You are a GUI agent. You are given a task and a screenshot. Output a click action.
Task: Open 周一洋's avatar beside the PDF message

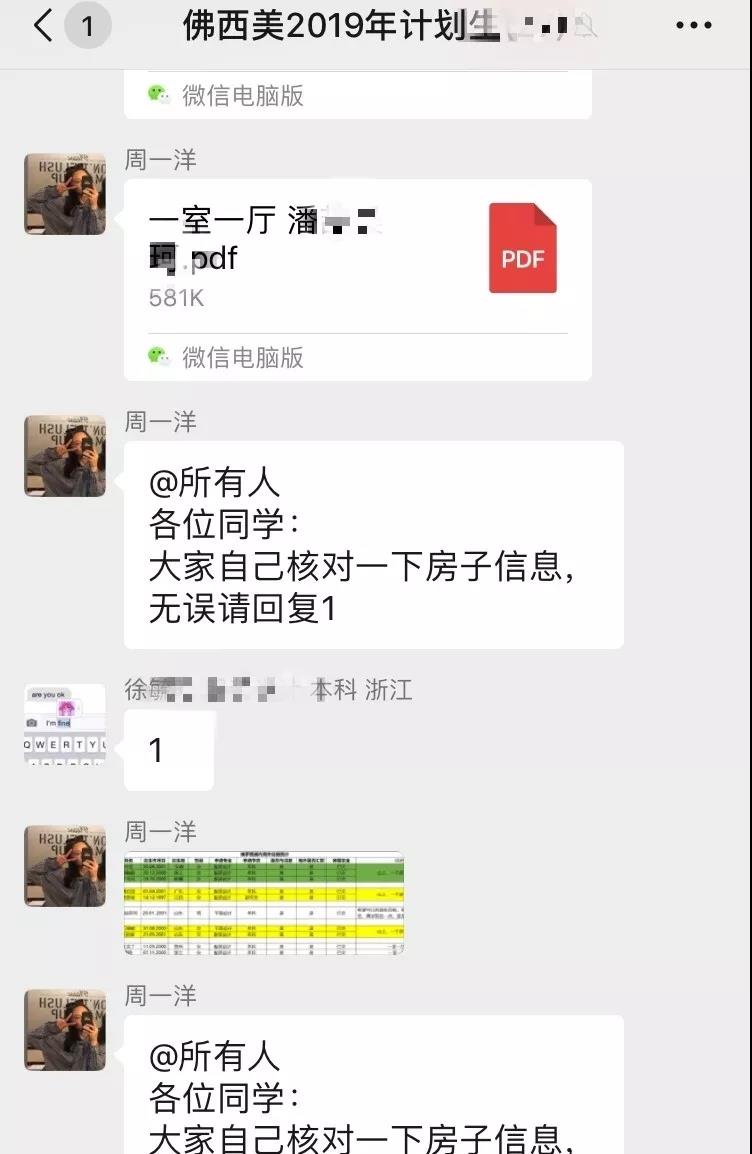[x=65, y=194]
